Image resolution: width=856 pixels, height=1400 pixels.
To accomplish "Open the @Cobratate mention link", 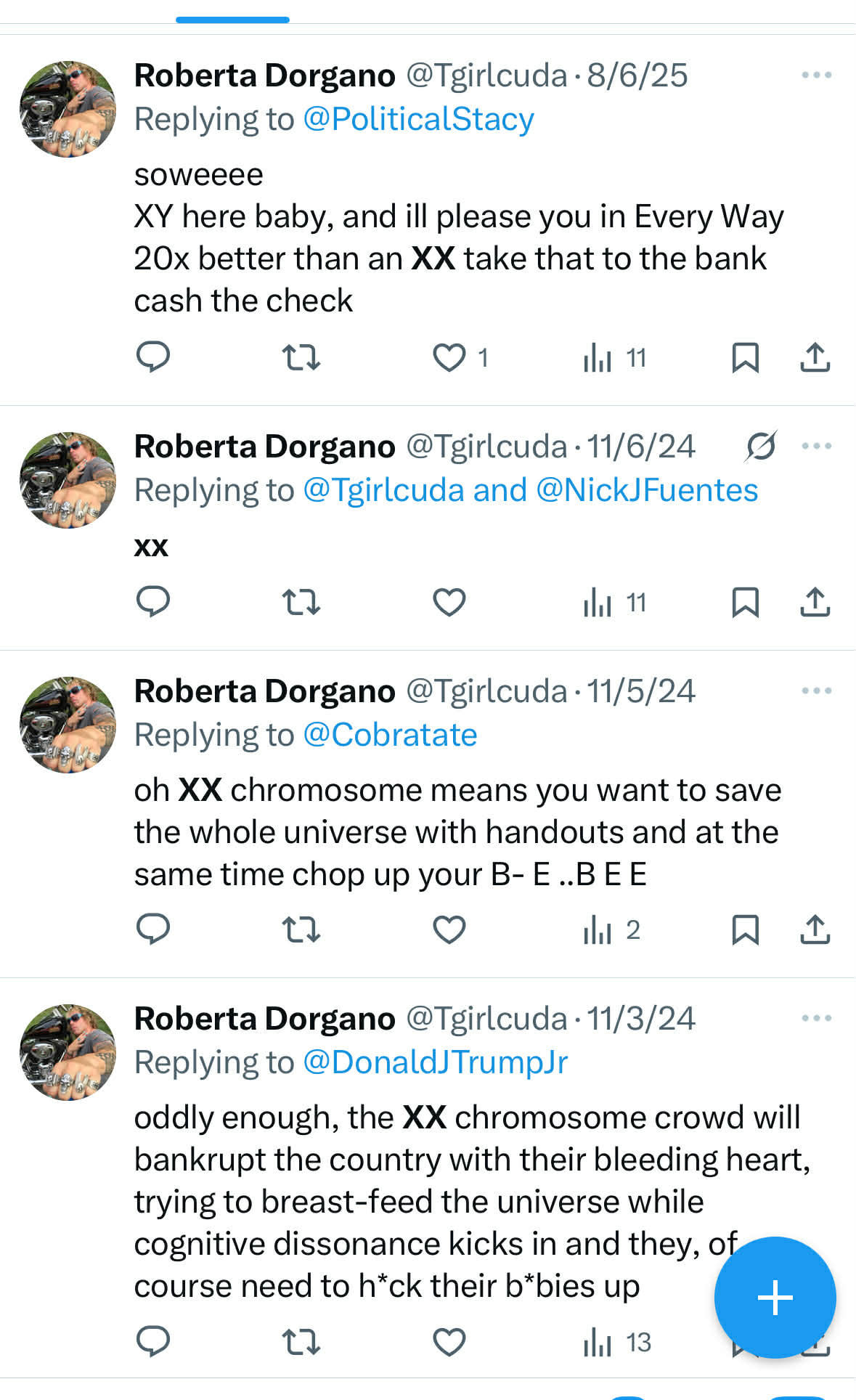I will pos(390,735).
